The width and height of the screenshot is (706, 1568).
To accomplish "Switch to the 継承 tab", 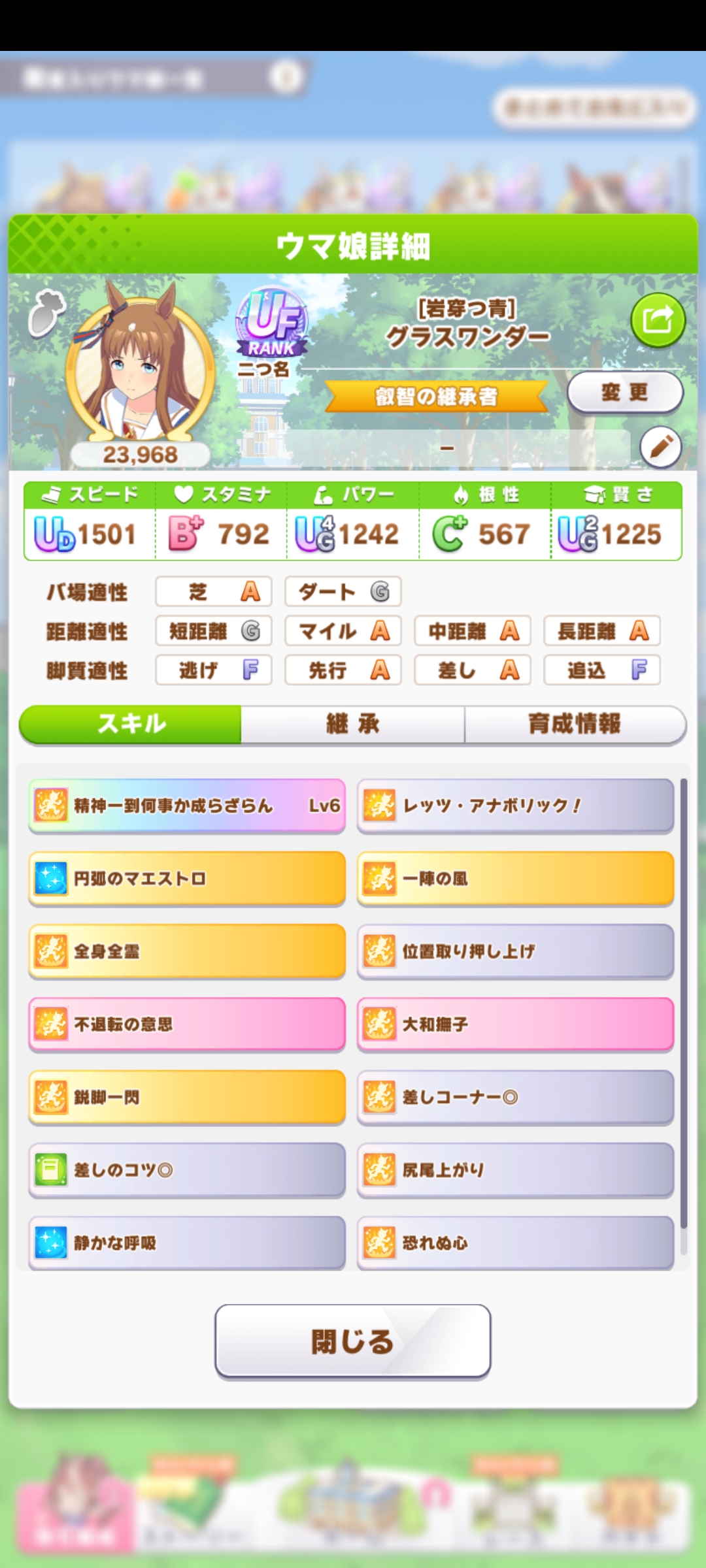I will [353, 724].
